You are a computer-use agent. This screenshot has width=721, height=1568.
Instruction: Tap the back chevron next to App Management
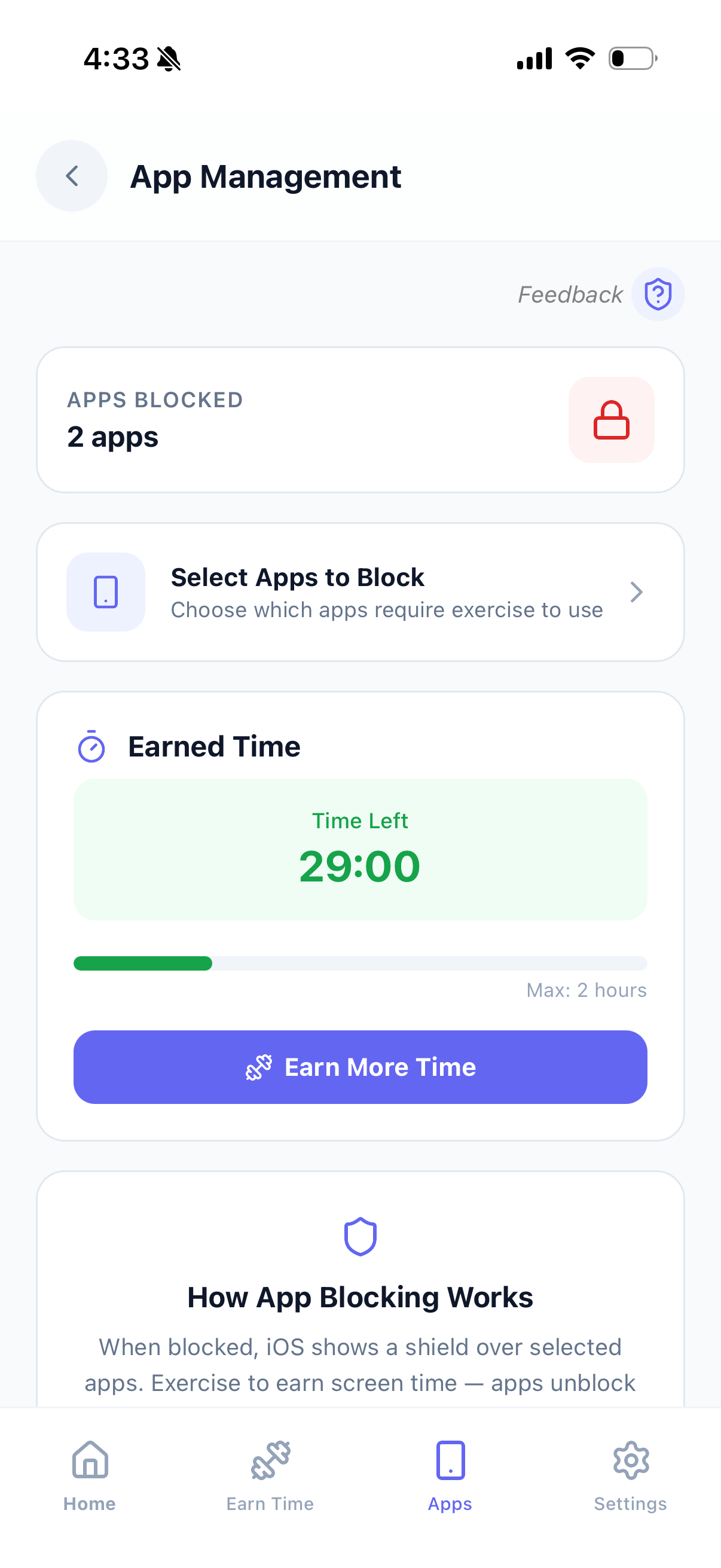pos(71,176)
